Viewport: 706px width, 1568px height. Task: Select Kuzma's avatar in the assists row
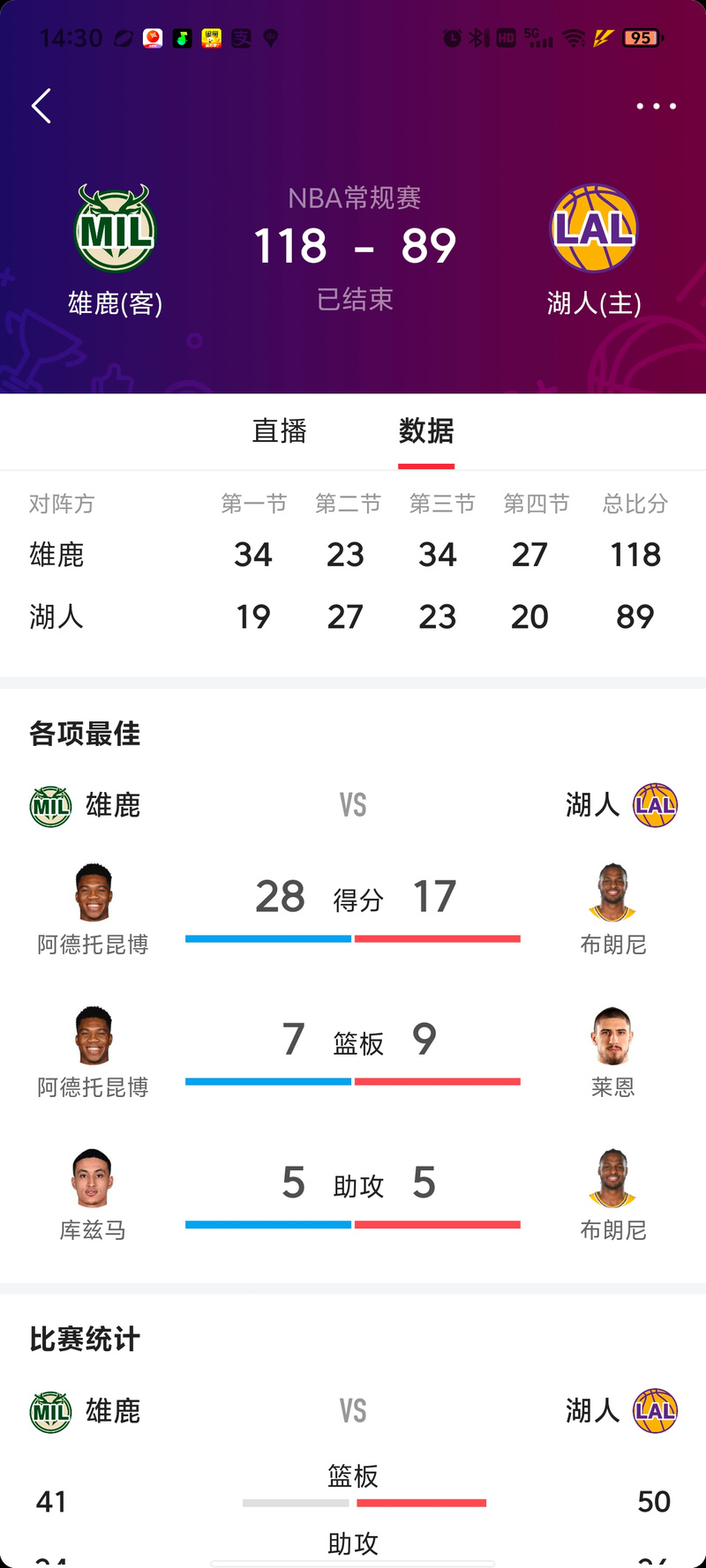pyautogui.click(x=92, y=1177)
